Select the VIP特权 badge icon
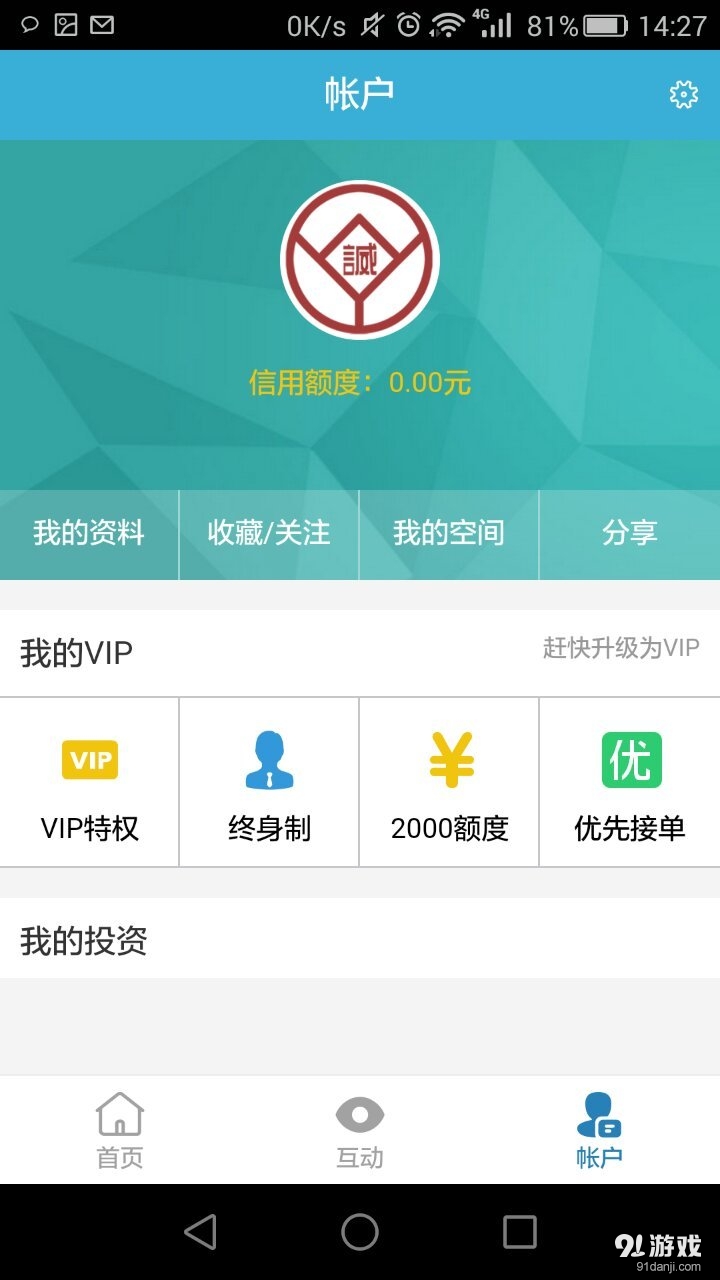 89,760
